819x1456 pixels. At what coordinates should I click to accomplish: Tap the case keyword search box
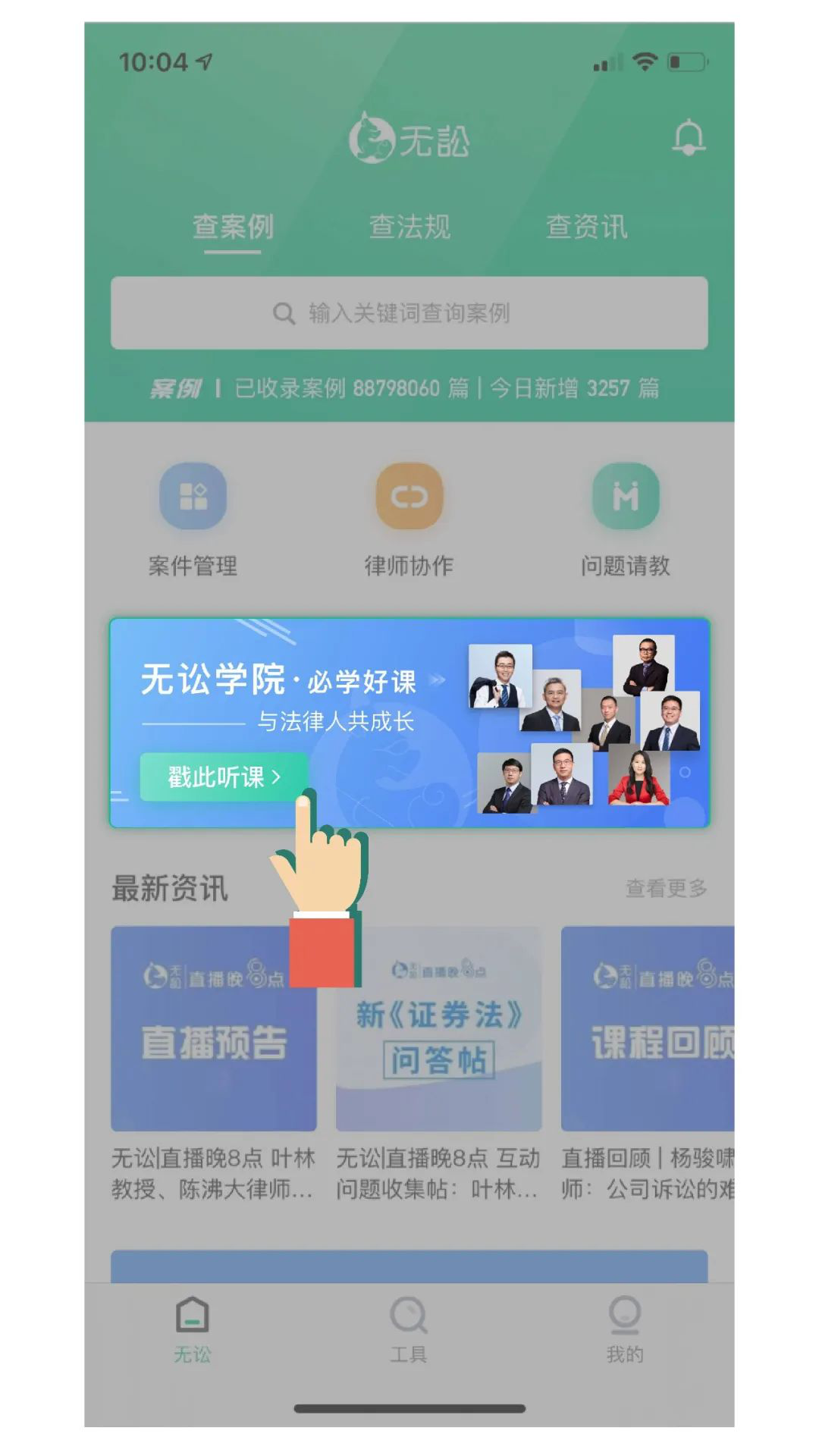(x=409, y=312)
